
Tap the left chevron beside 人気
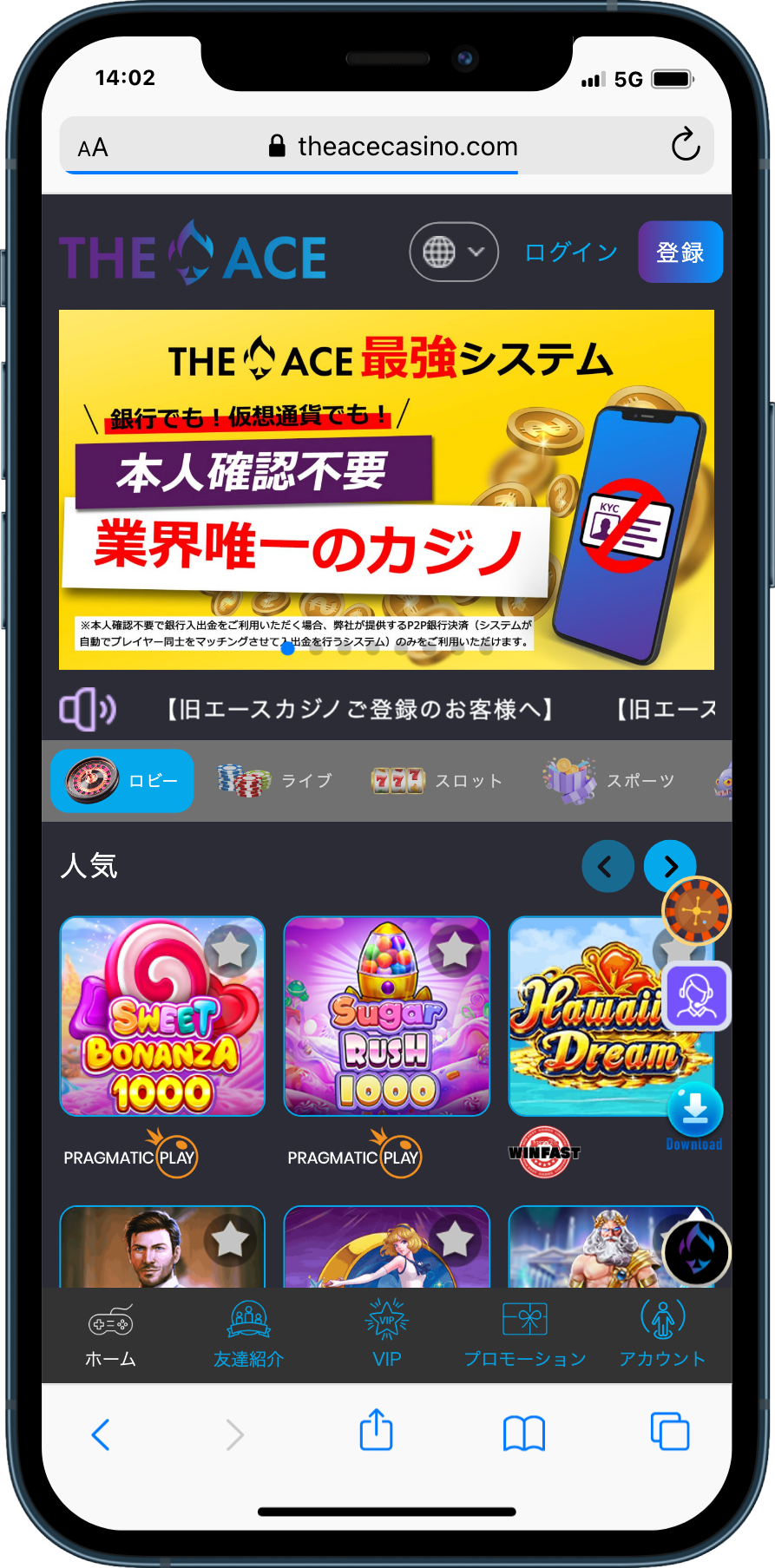(x=608, y=865)
